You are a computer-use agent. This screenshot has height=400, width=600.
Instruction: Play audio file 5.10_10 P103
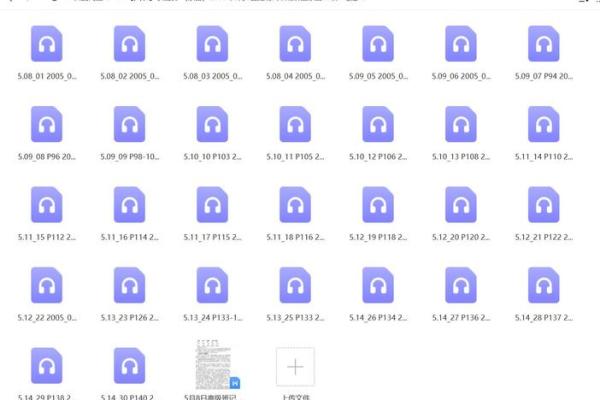(212, 124)
